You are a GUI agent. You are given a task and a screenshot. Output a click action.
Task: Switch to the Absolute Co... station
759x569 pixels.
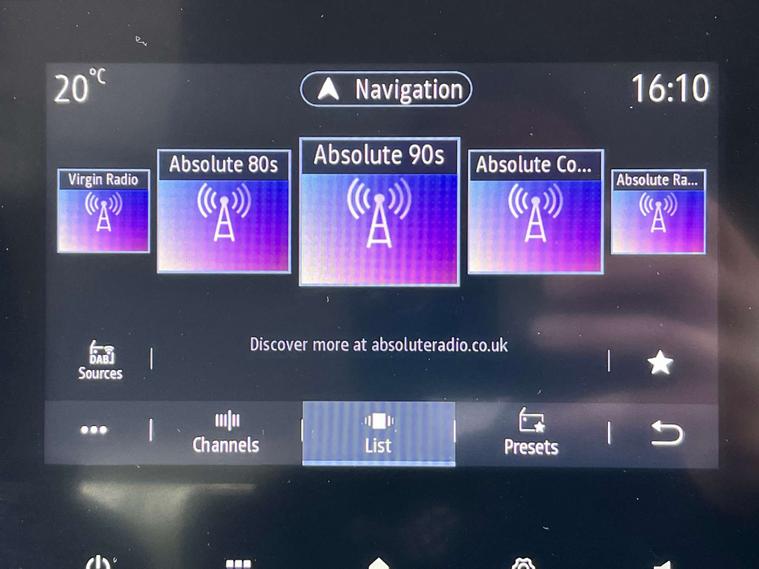535,212
